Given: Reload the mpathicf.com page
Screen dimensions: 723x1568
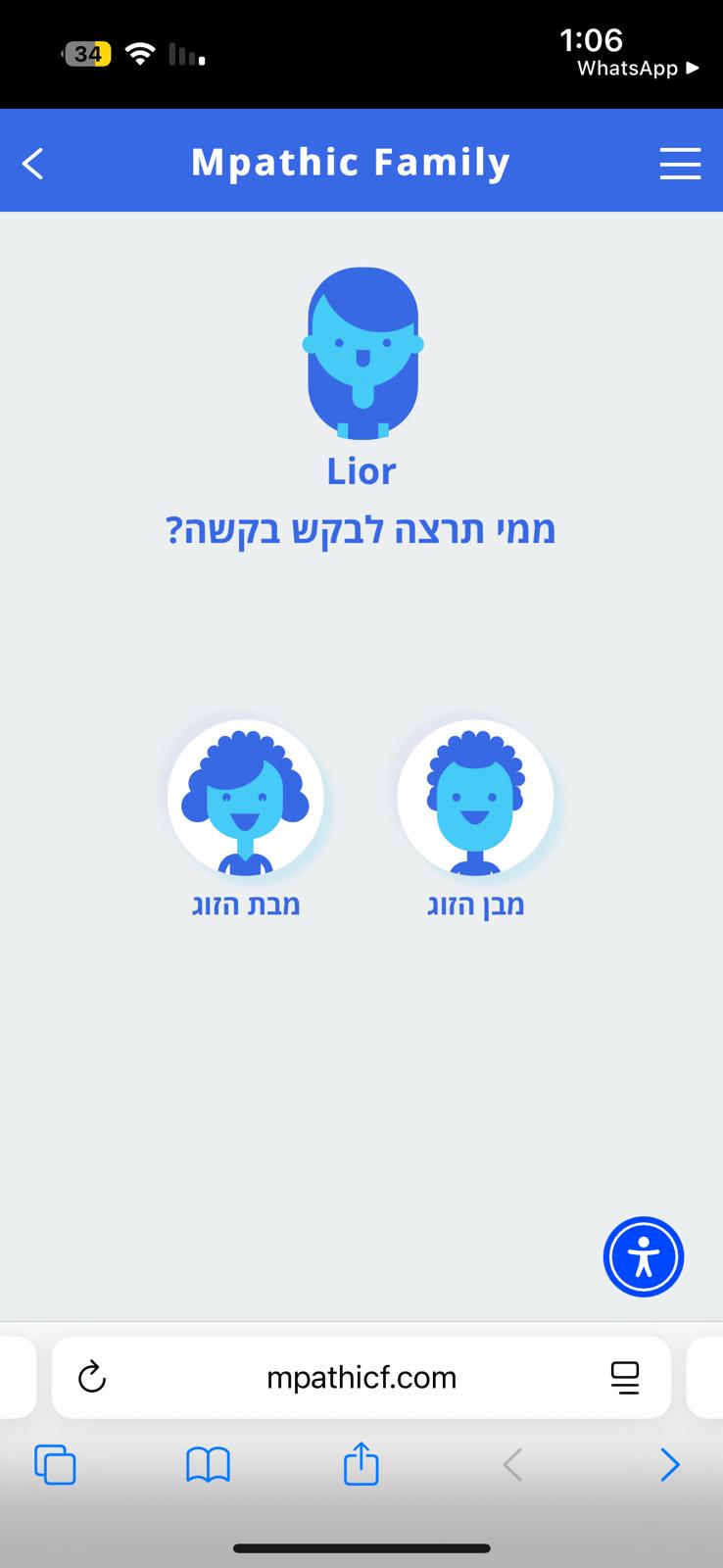Looking at the screenshot, I should tap(91, 1377).
